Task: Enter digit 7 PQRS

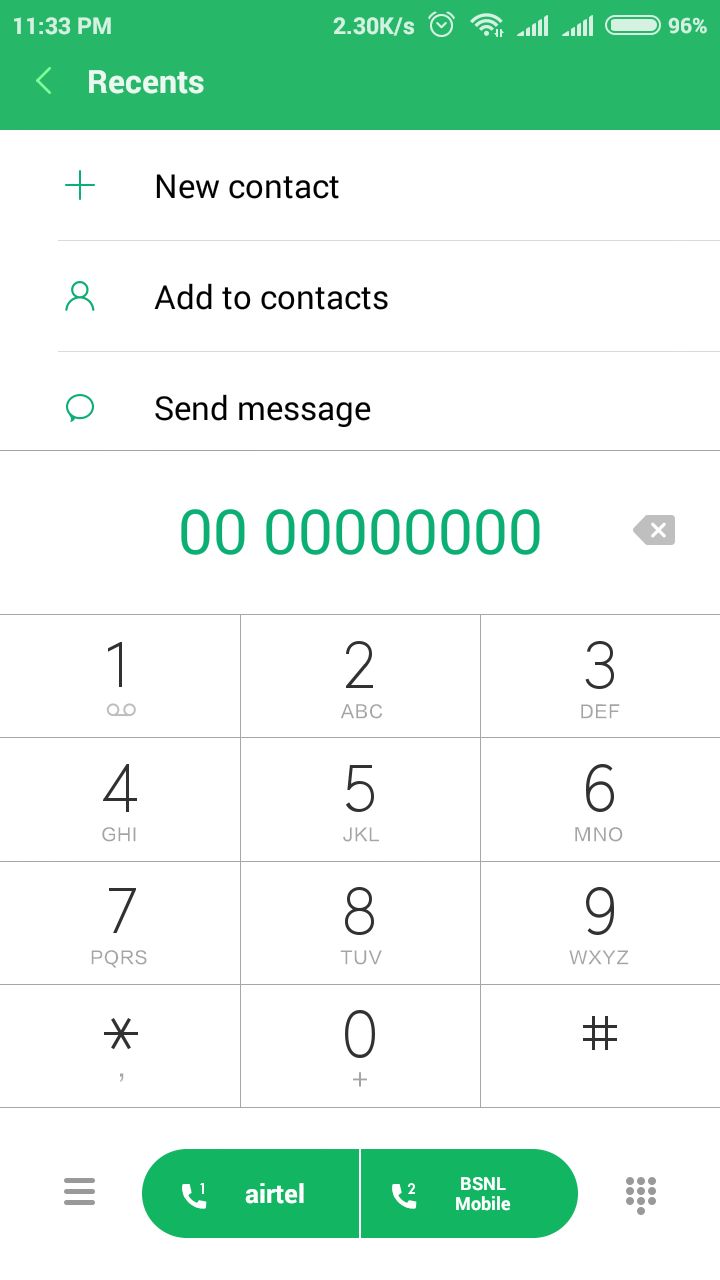Action: tap(120, 923)
